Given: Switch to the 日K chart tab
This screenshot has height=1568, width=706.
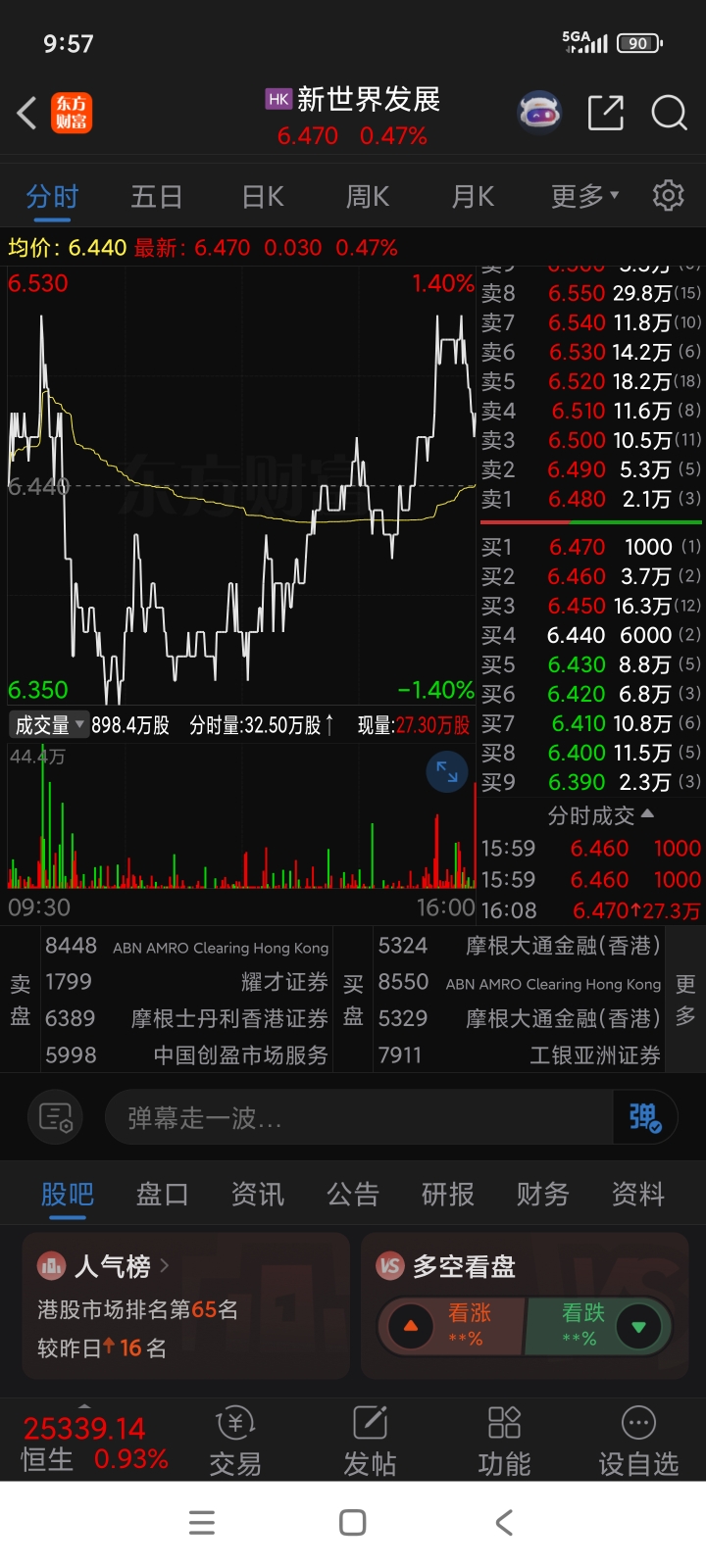Looking at the screenshot, I should tap(263, 197).
